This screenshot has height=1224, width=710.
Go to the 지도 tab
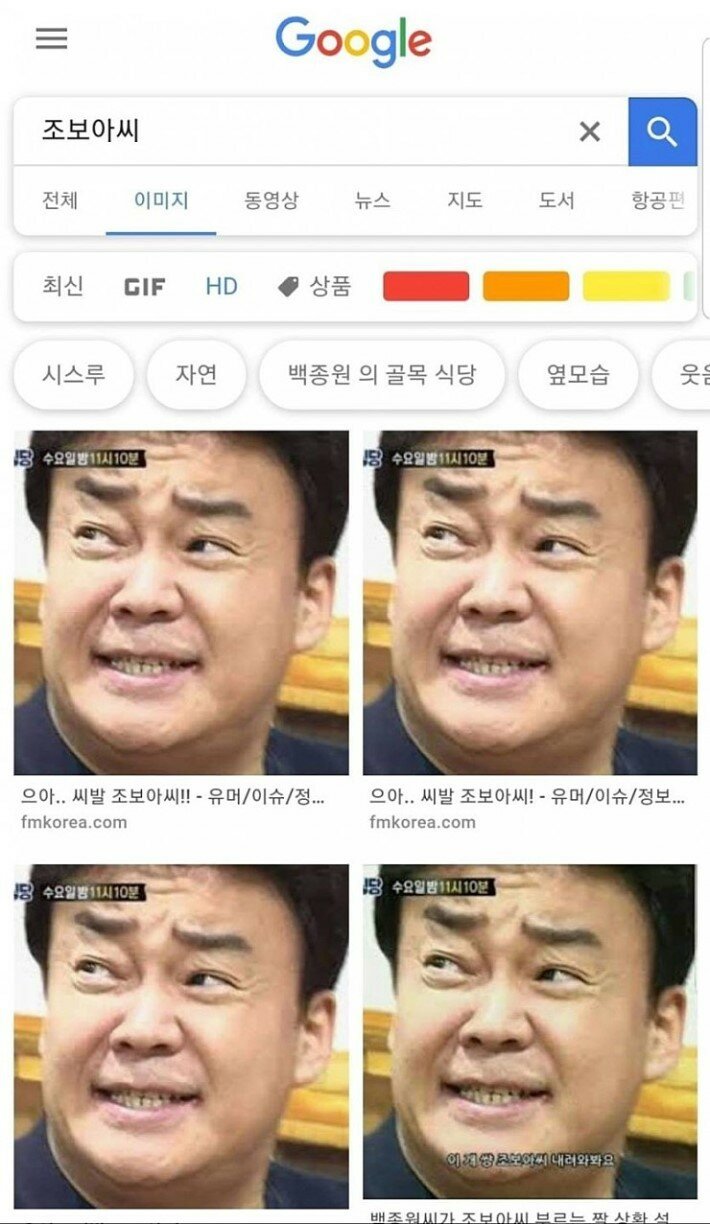(x=465, y=200)
